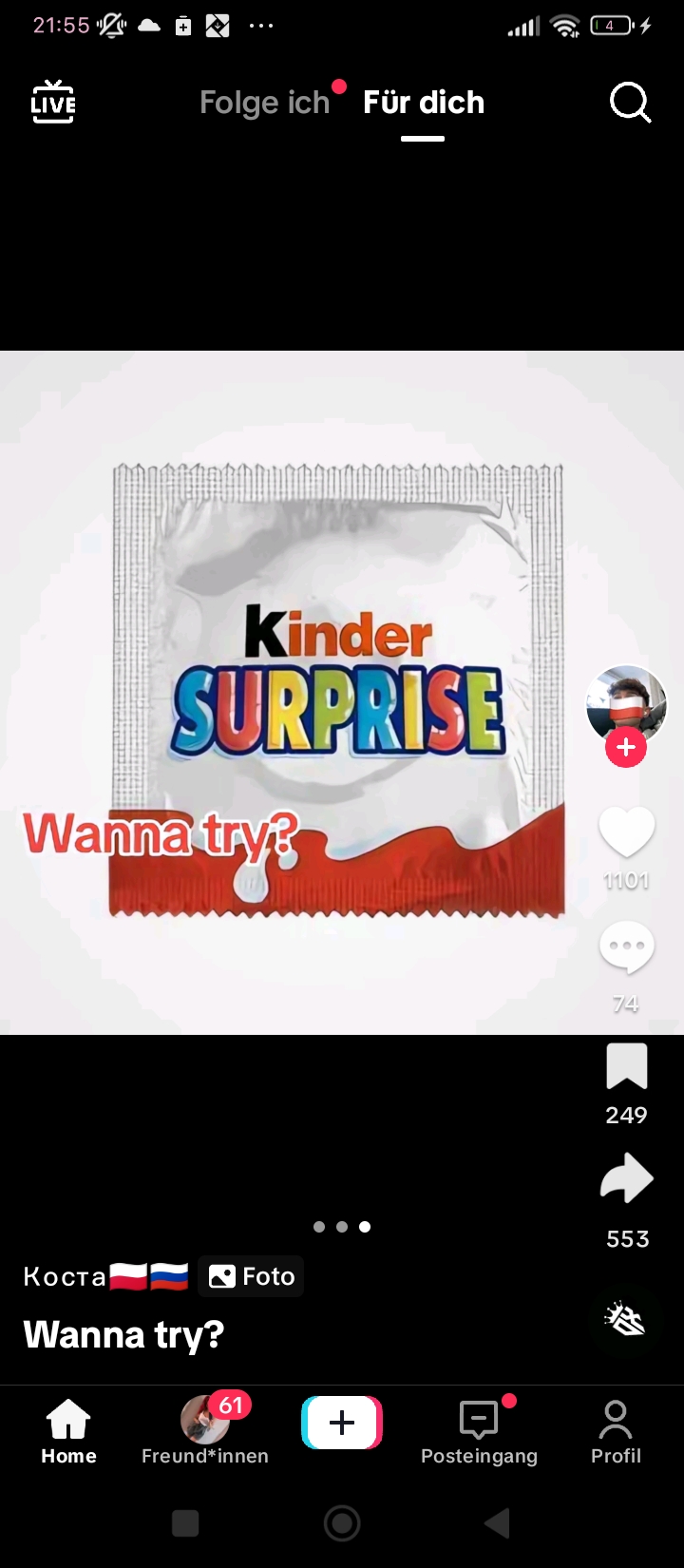
Task: Share this post via the arrow
Action: point(626,1179)
